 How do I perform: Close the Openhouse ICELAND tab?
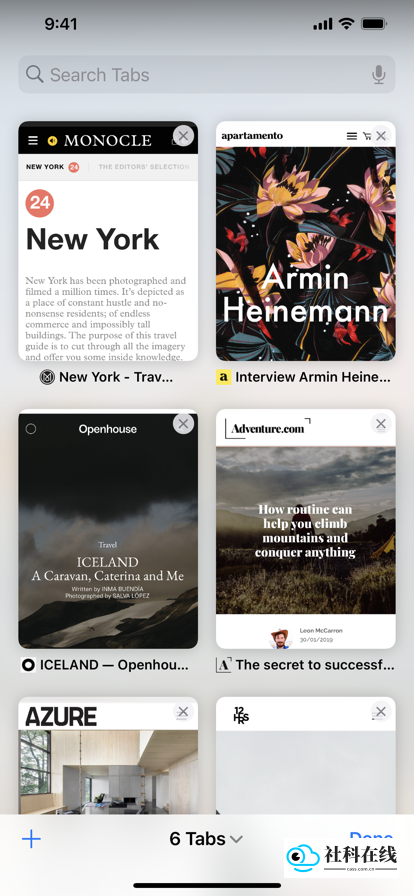tap(183, 424)
